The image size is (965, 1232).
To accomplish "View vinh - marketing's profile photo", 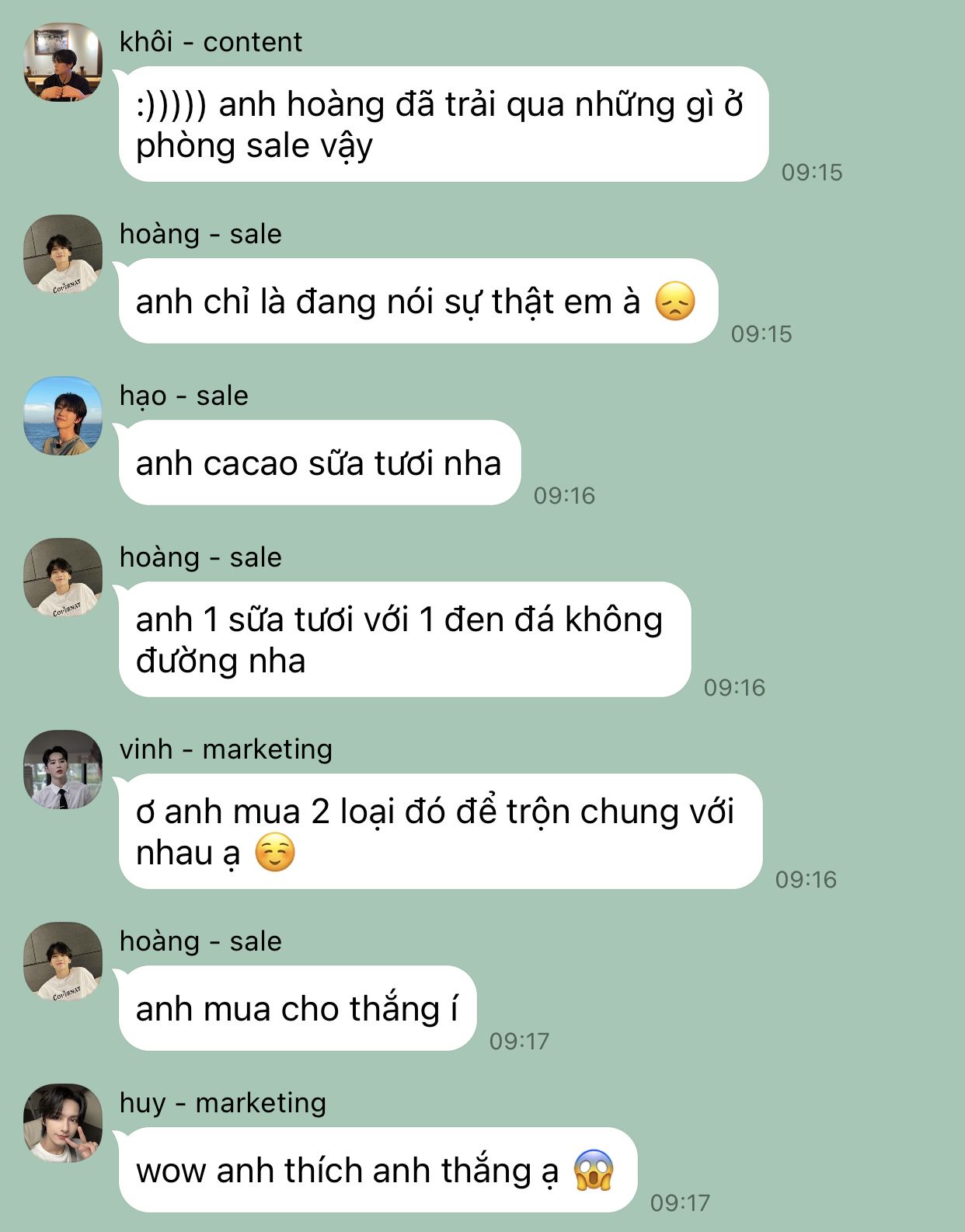I will 63,770.
